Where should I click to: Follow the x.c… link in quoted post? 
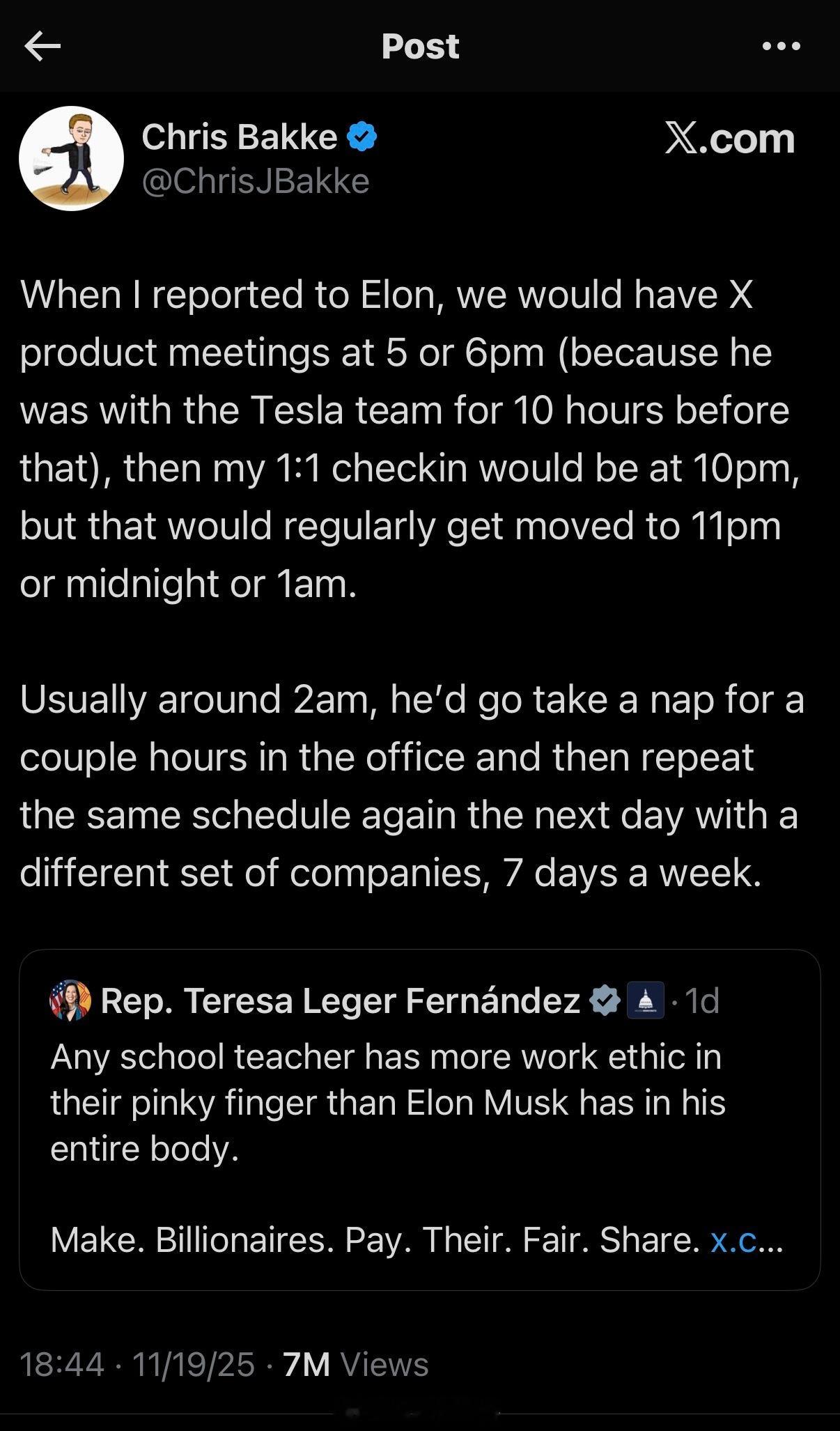[x=747, y=1240]
